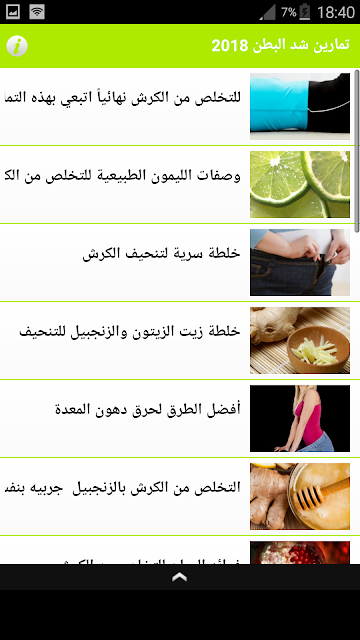Open the article about getting rid of belly with exercises
Viewport: 360px width, 640px height.
[178, 107]
